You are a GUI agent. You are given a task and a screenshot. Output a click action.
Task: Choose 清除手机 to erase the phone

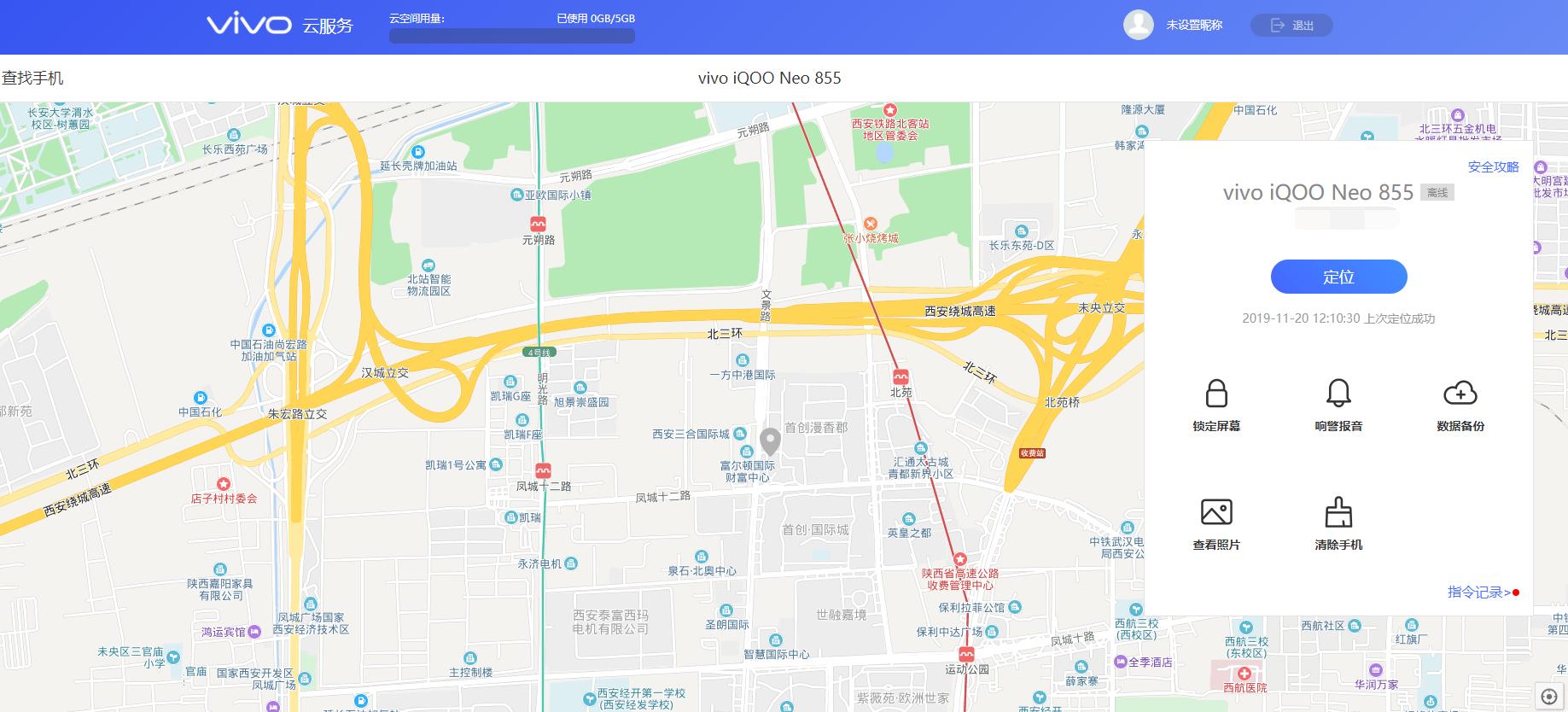1338,522
